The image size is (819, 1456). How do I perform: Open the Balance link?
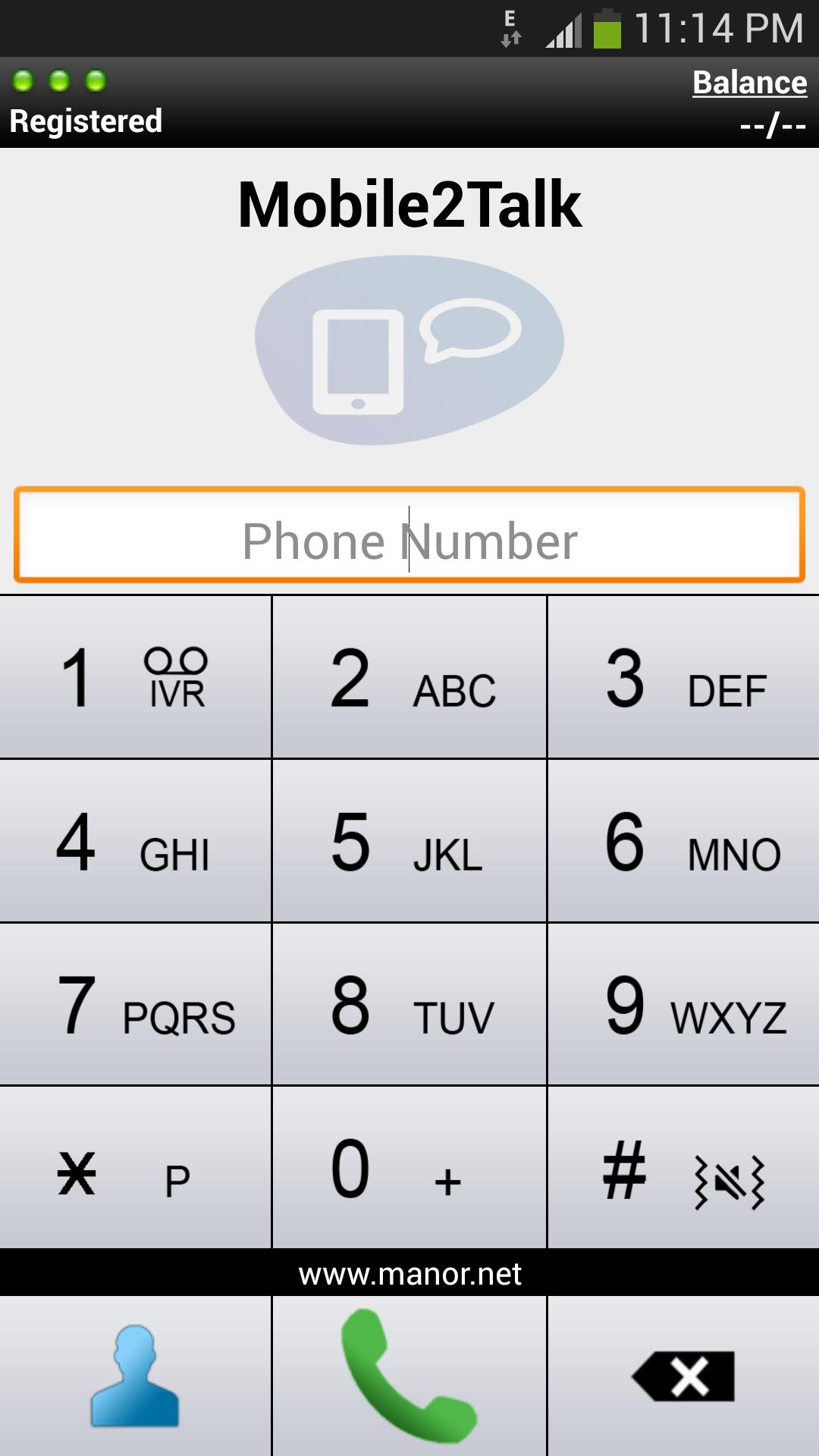point(749,83)
